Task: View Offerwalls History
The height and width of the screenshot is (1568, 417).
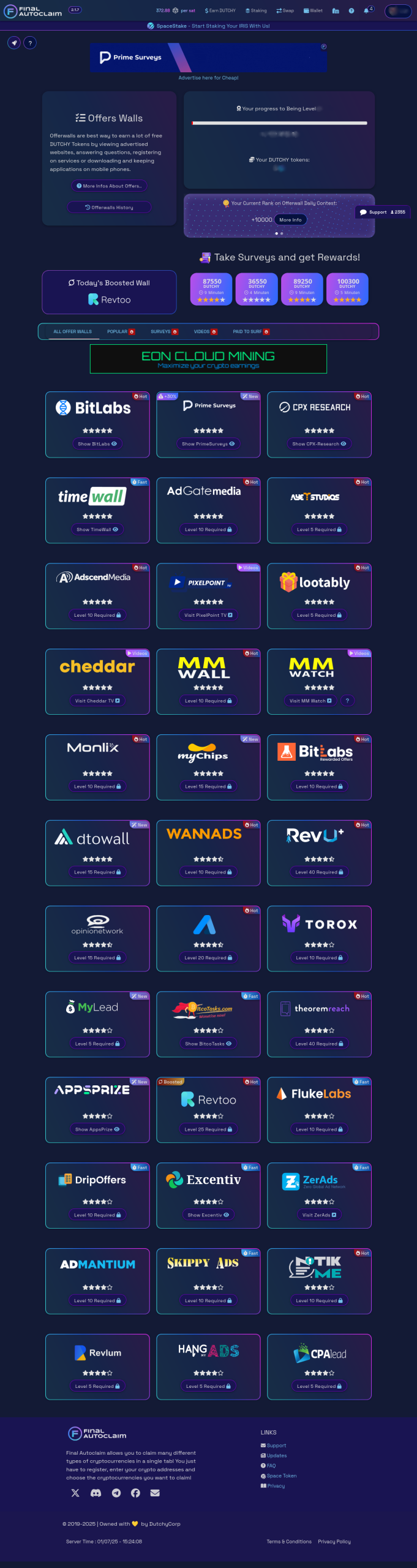Action: click(x=109, y=208)
